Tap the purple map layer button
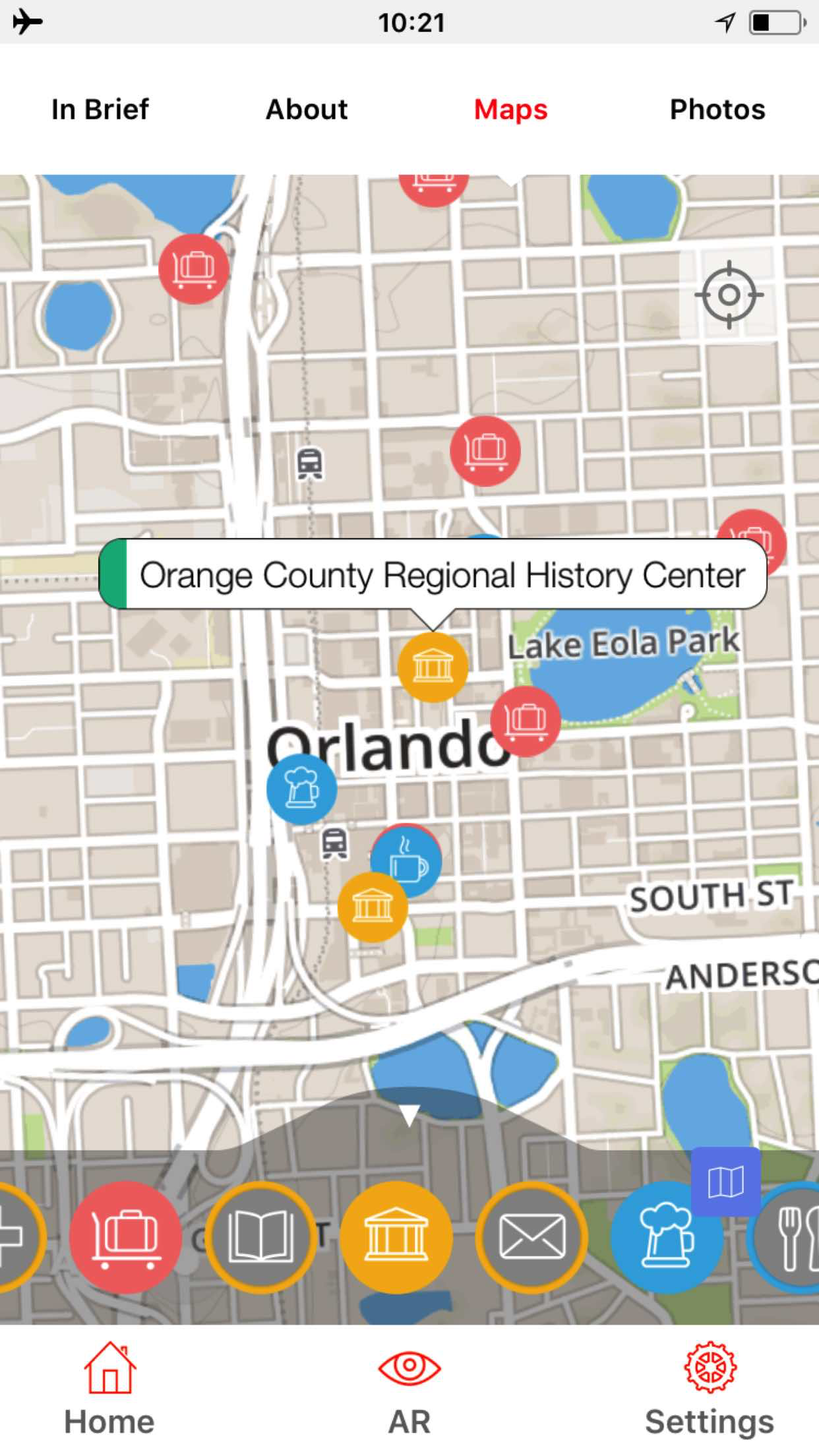The image size is (819, 1456). point(726,1181)
